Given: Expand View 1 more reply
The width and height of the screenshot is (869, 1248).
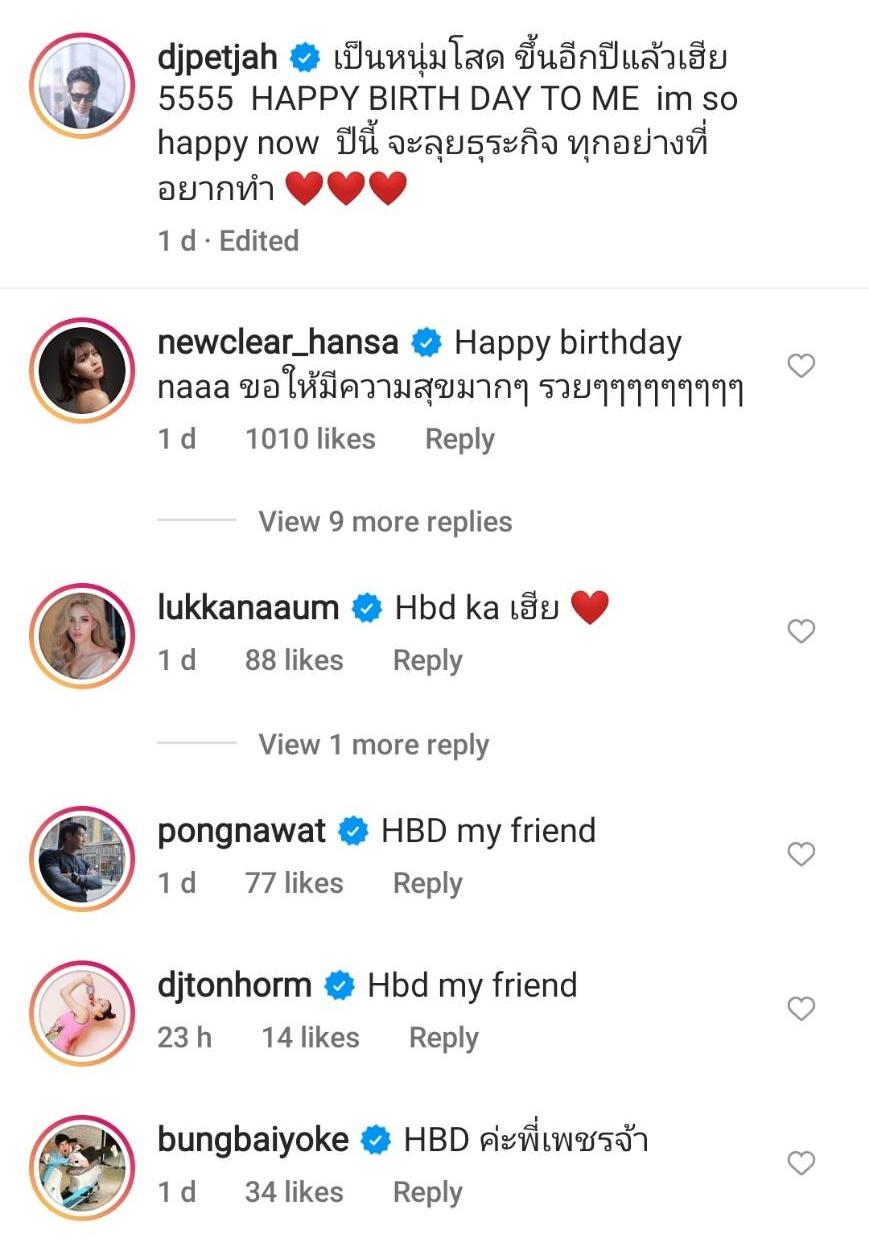Looking at the screenshot, I should pyautogui.click(x=373, y=745).
